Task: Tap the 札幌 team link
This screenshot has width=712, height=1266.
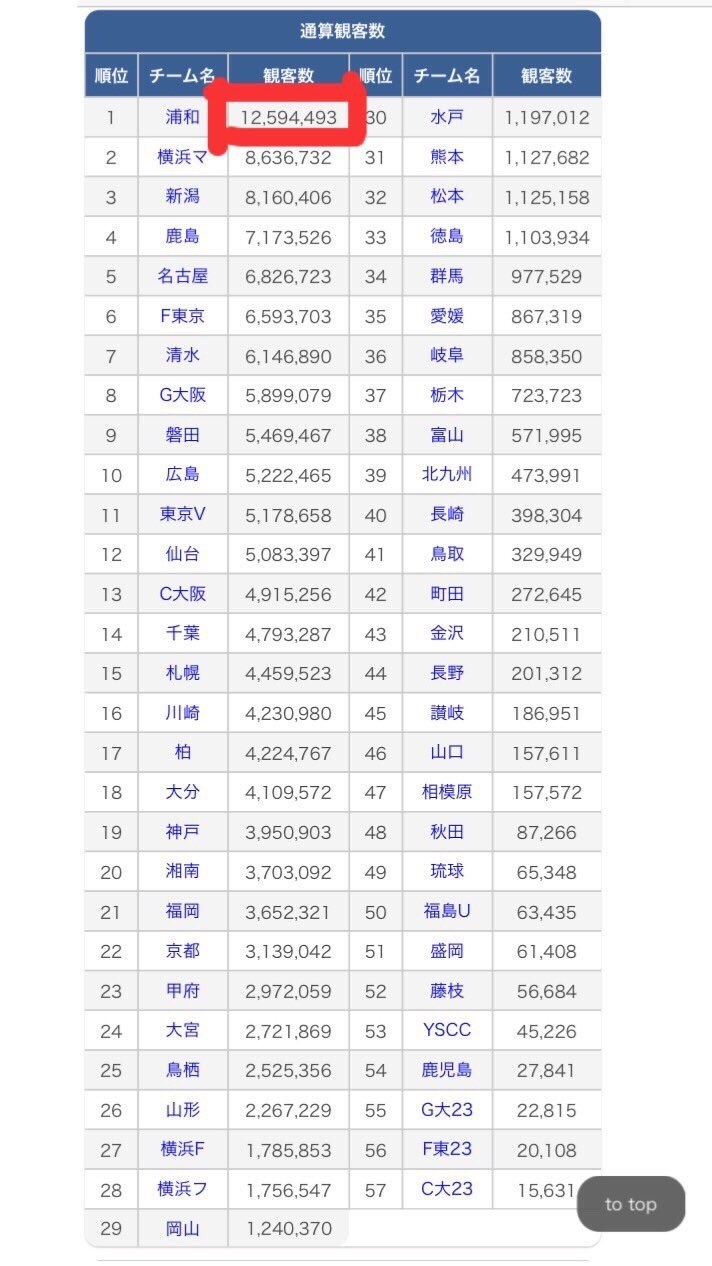Action: tap(182, 673)
